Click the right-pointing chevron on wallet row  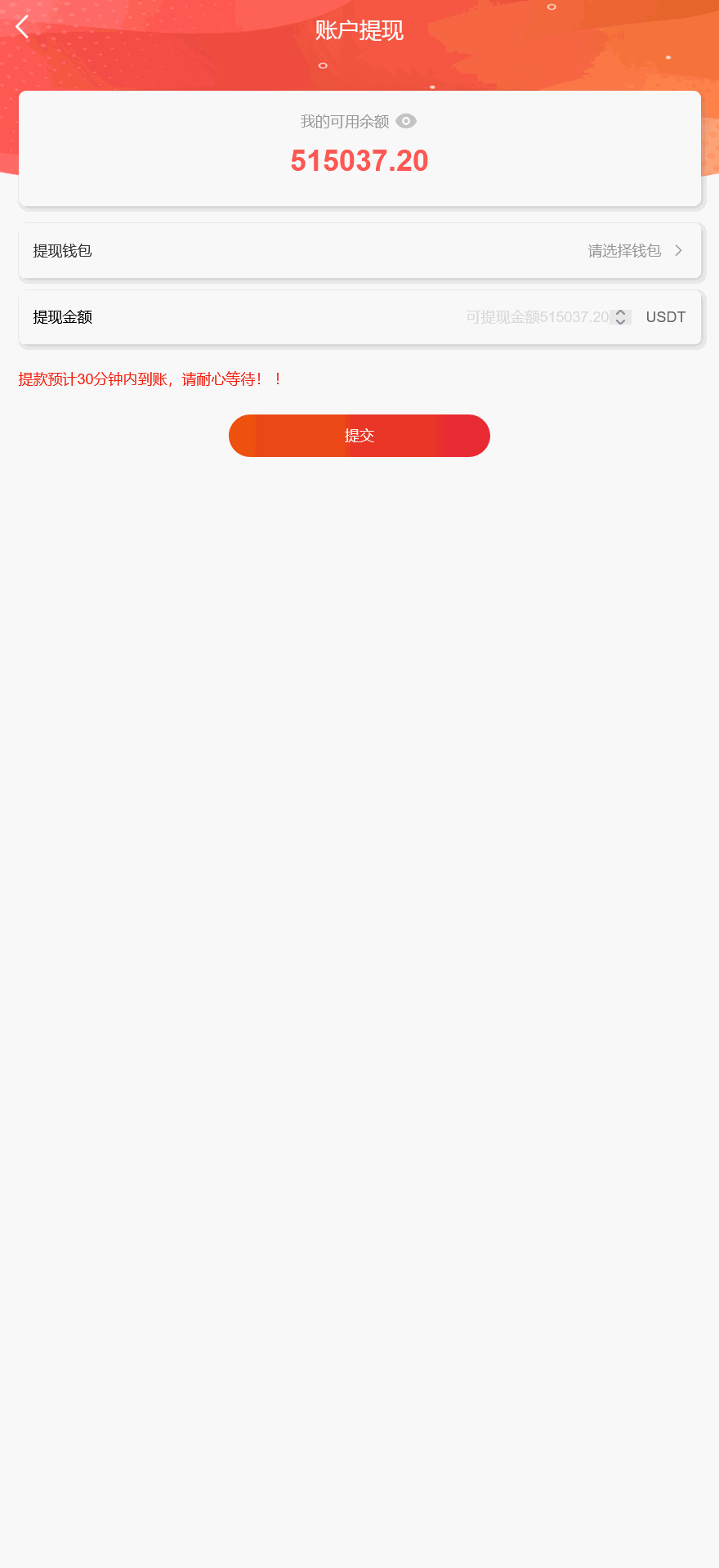point(678,251)
